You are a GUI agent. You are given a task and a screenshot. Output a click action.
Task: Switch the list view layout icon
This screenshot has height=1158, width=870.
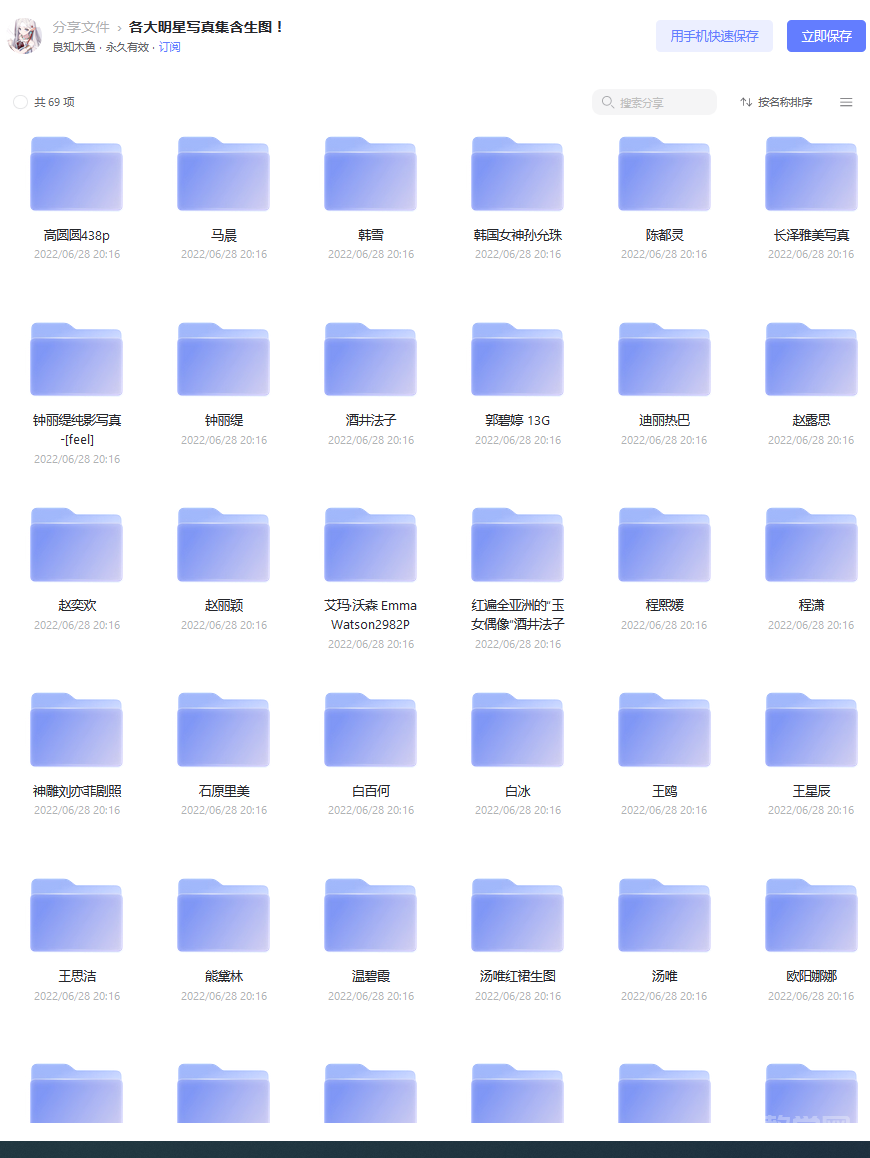[846, 102]
